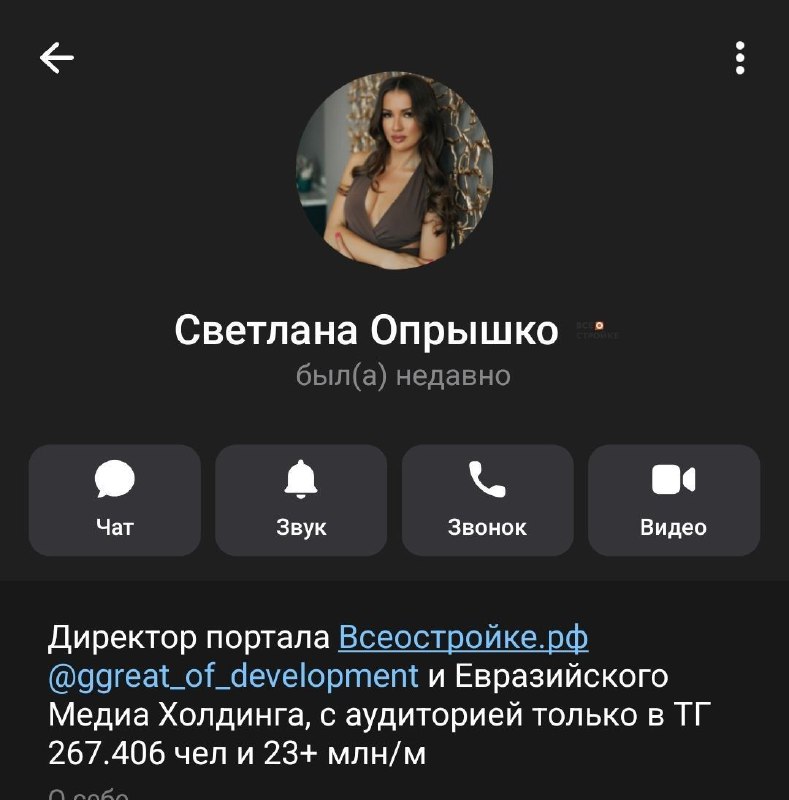Start a video call with Видео

(673, 500)
